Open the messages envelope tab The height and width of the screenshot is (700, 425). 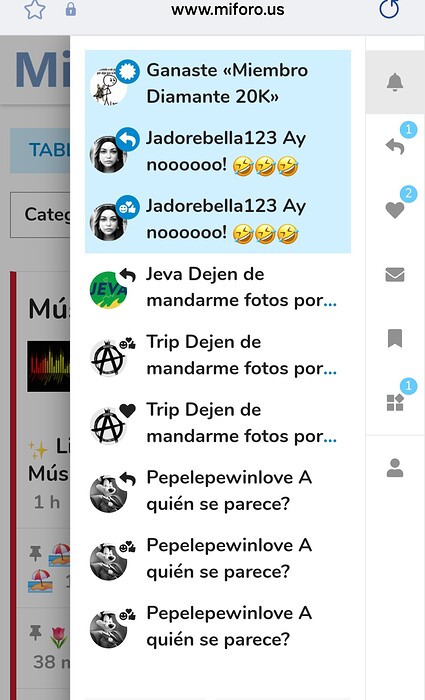click(x=395, y=275)
